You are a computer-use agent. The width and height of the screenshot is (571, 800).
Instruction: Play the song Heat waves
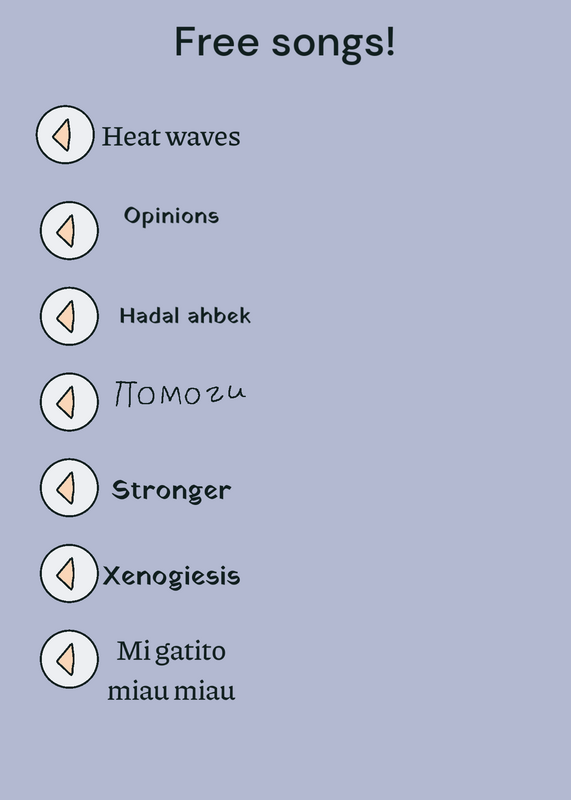click(x=65, y=135)
